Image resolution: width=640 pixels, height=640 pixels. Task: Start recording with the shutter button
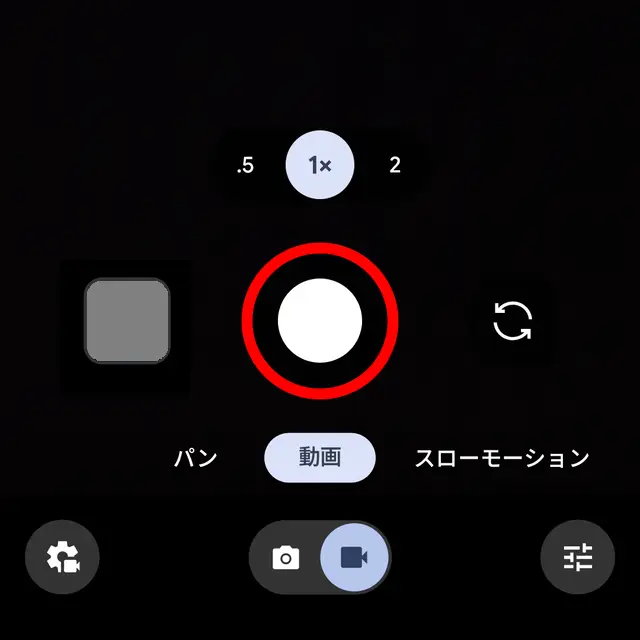tap(320, 320)
